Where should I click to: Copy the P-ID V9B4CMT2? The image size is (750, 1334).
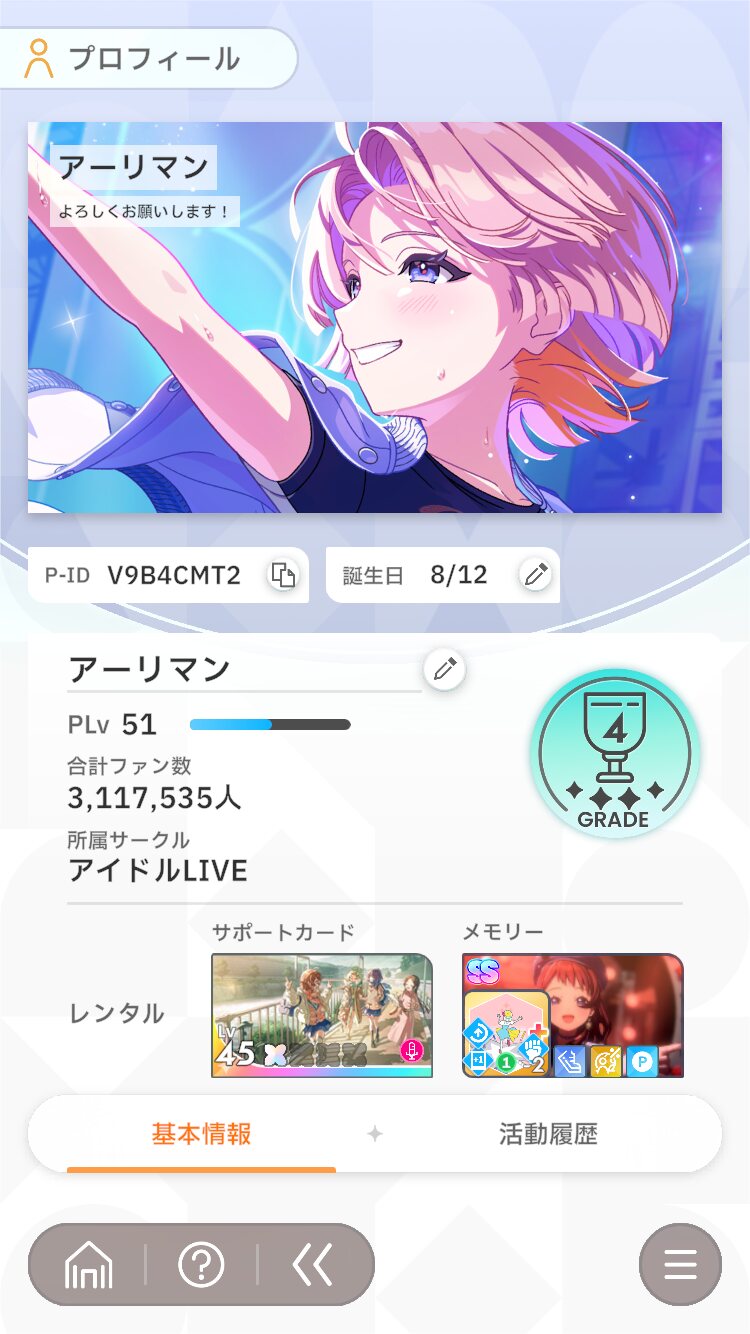coord(283,575)
